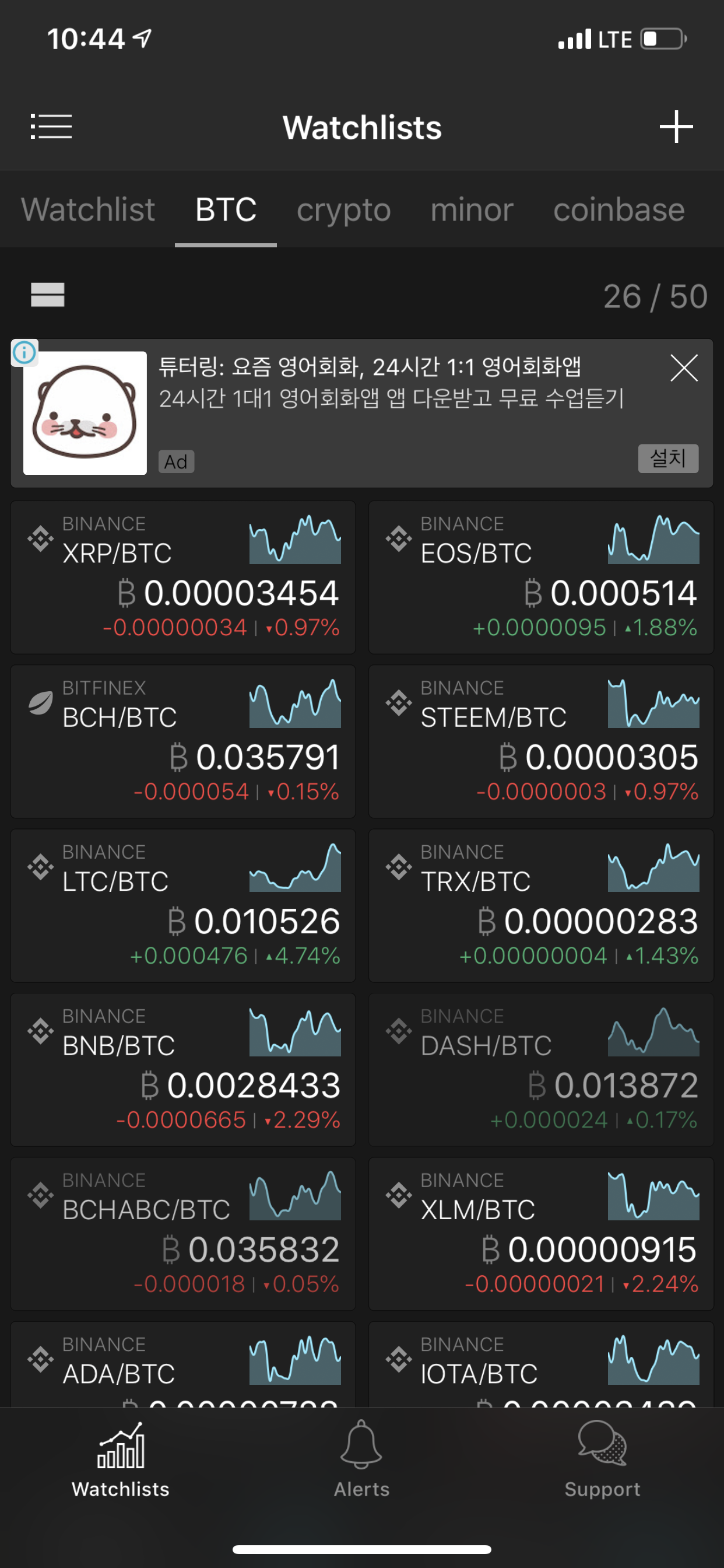
Task: Switch to the crypto tab
Action: click(343, 210)
